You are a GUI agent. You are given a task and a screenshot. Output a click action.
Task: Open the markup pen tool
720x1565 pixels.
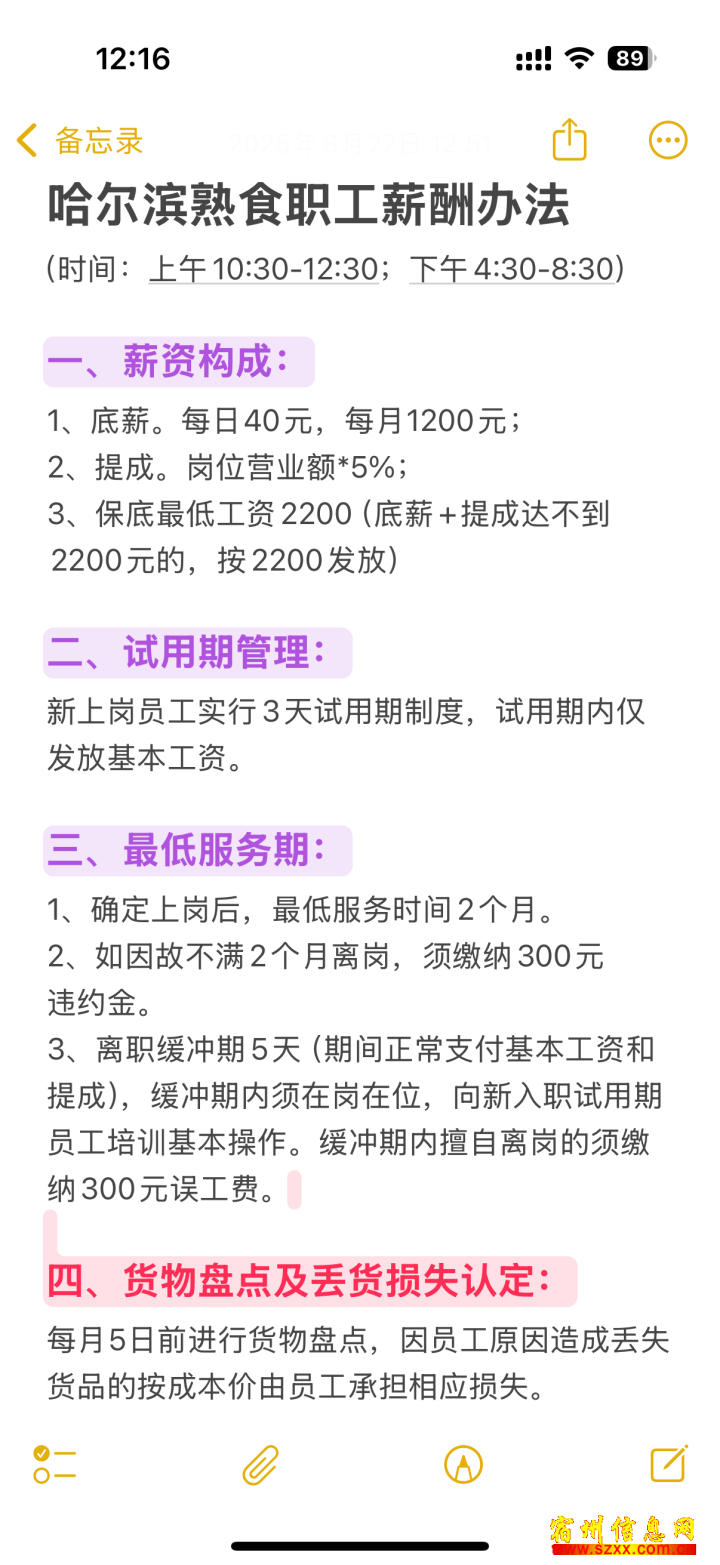(464, 1465)
